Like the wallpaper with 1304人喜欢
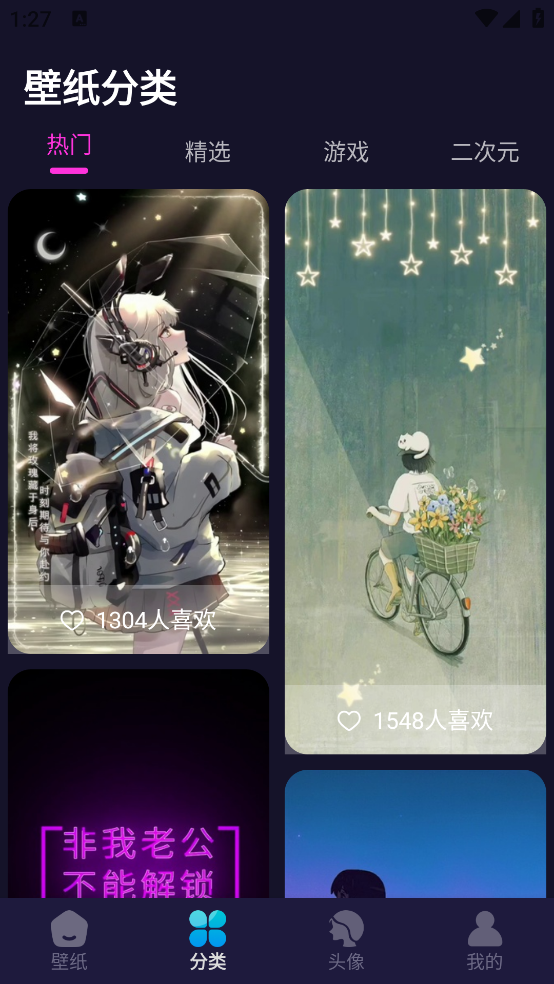The width and height of the screenshot is (554, 984). [x=72, y=621]
